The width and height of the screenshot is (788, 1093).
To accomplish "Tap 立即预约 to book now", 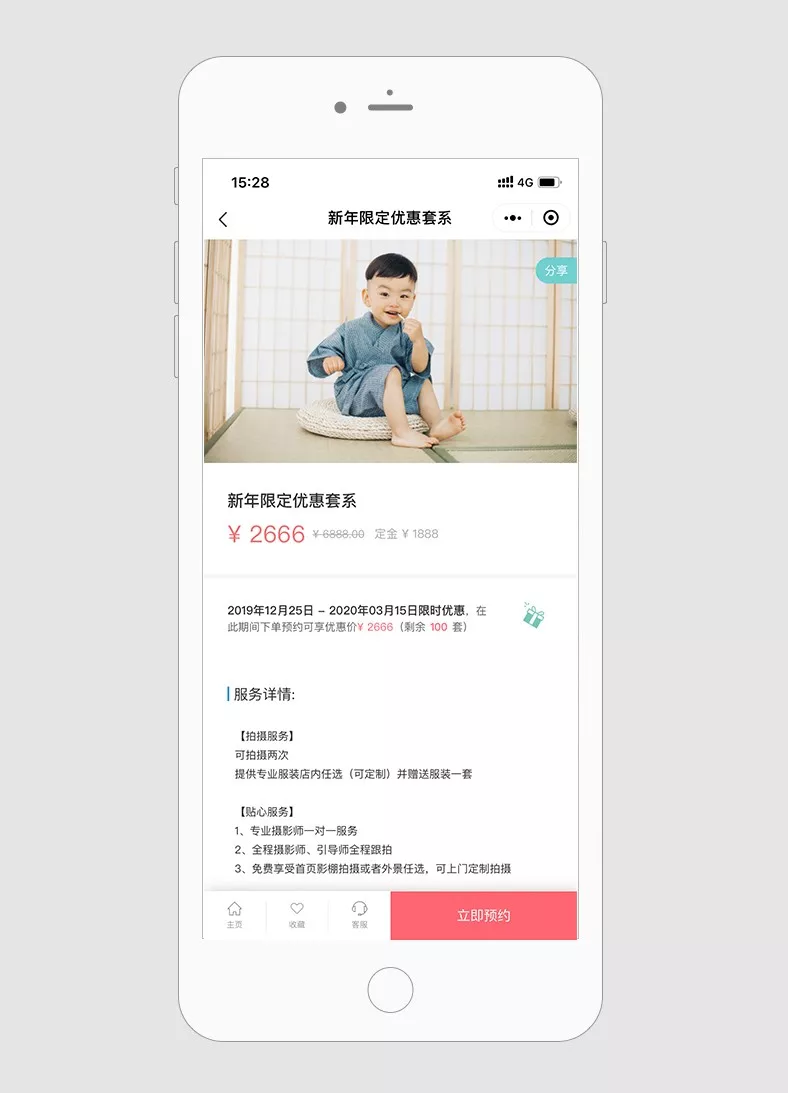I will coord(484,915).
